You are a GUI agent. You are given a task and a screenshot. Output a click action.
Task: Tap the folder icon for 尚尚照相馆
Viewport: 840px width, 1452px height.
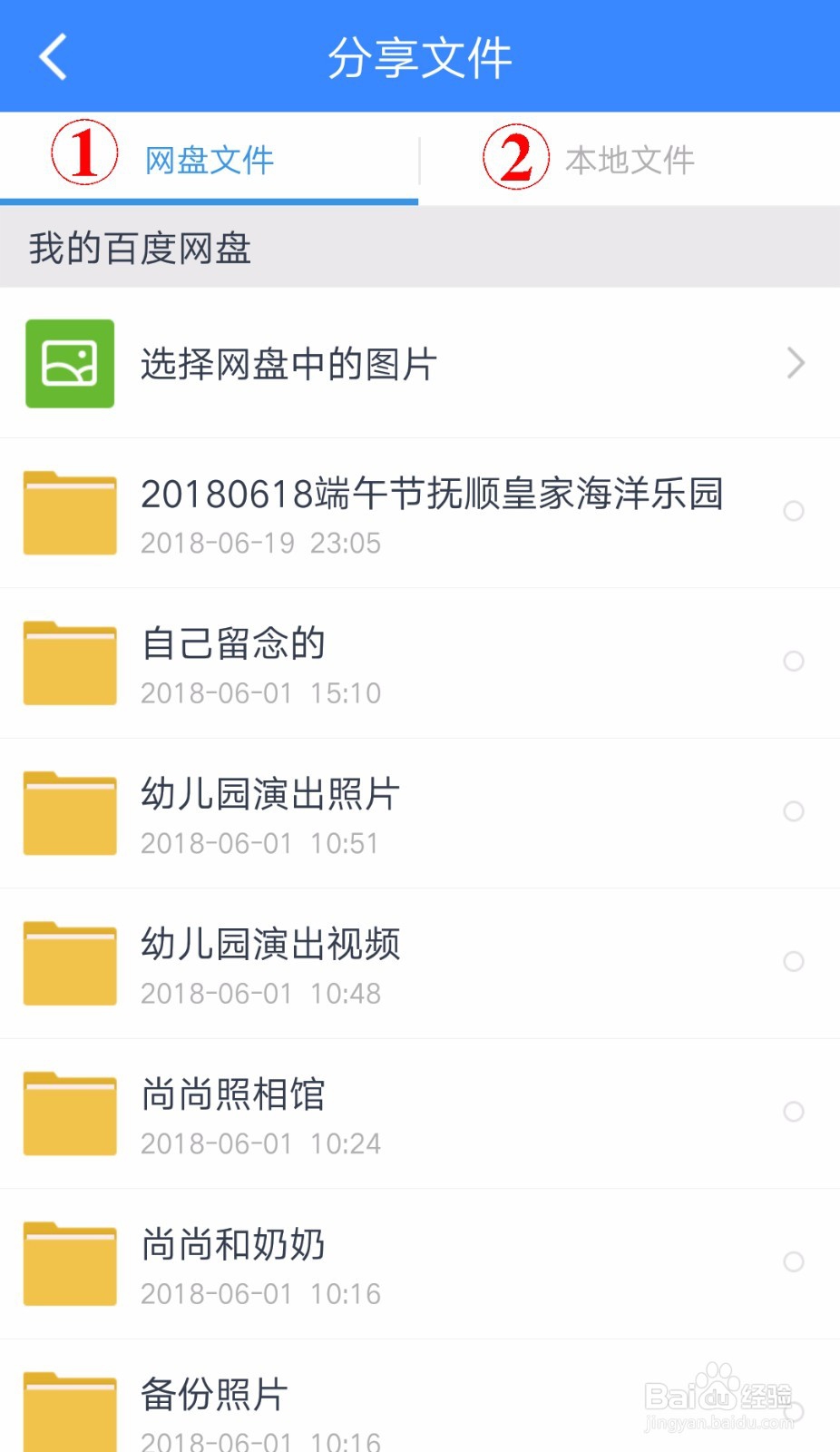click(70, 1114)
